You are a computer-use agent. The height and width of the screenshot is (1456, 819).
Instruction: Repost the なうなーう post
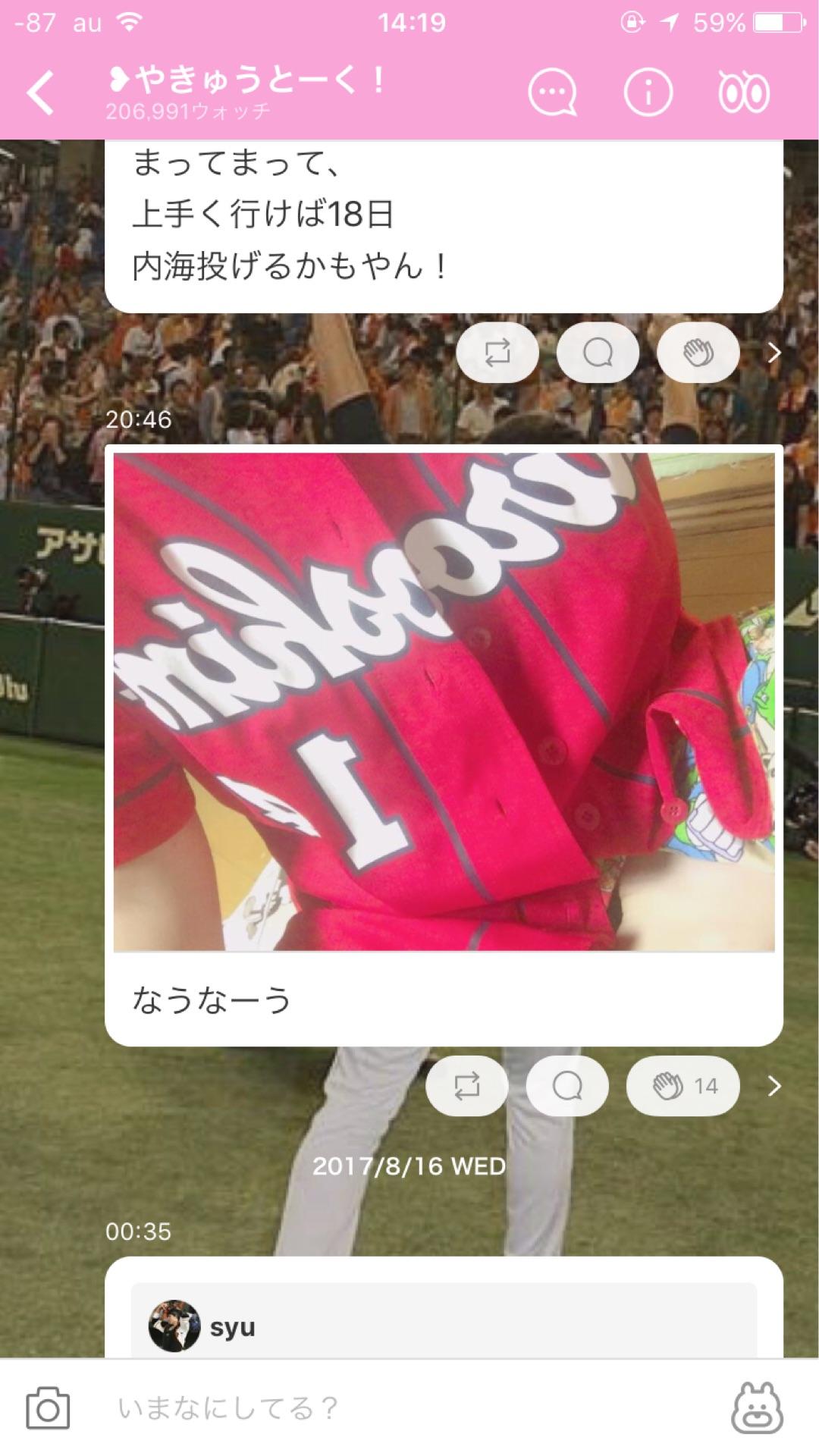tap(467, 1086)
